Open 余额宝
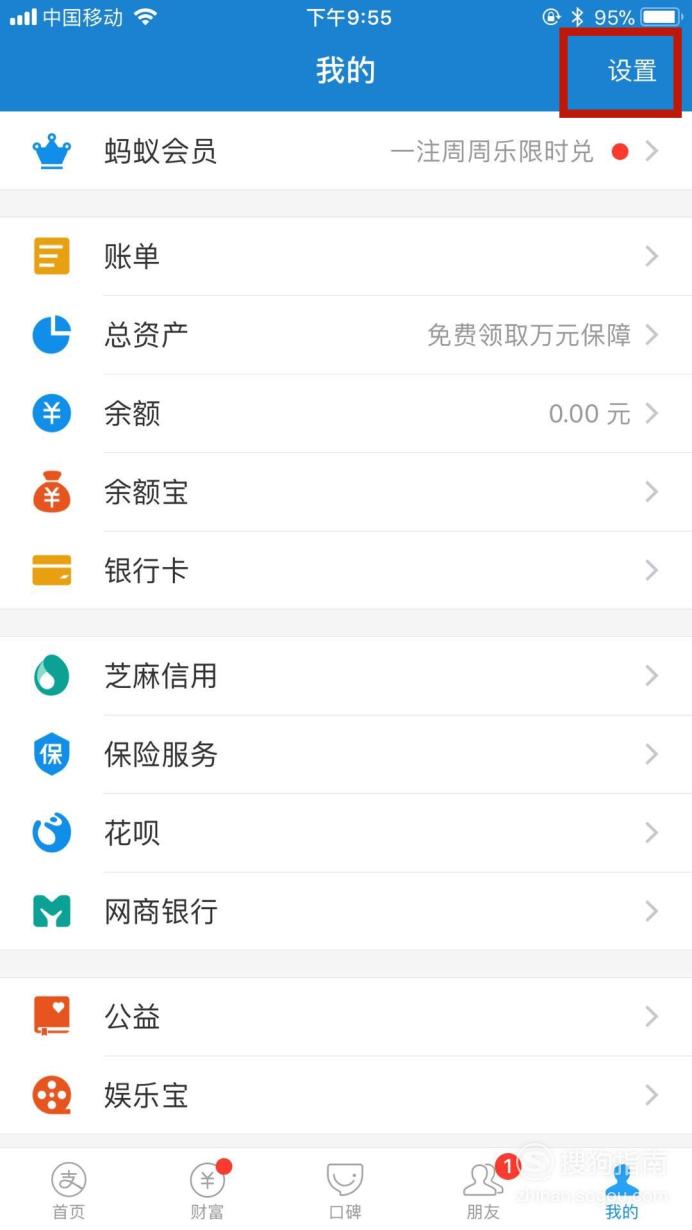692x1230 pixels. (346, 492)
